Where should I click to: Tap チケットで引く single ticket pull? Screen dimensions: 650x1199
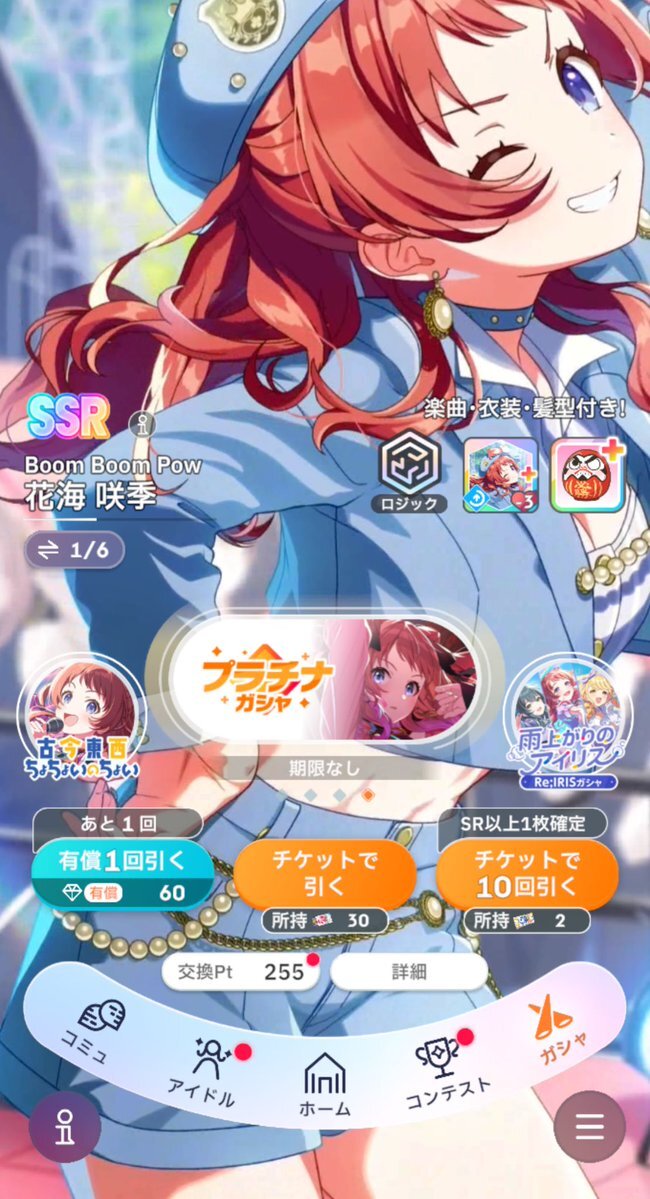click(324, 871)
